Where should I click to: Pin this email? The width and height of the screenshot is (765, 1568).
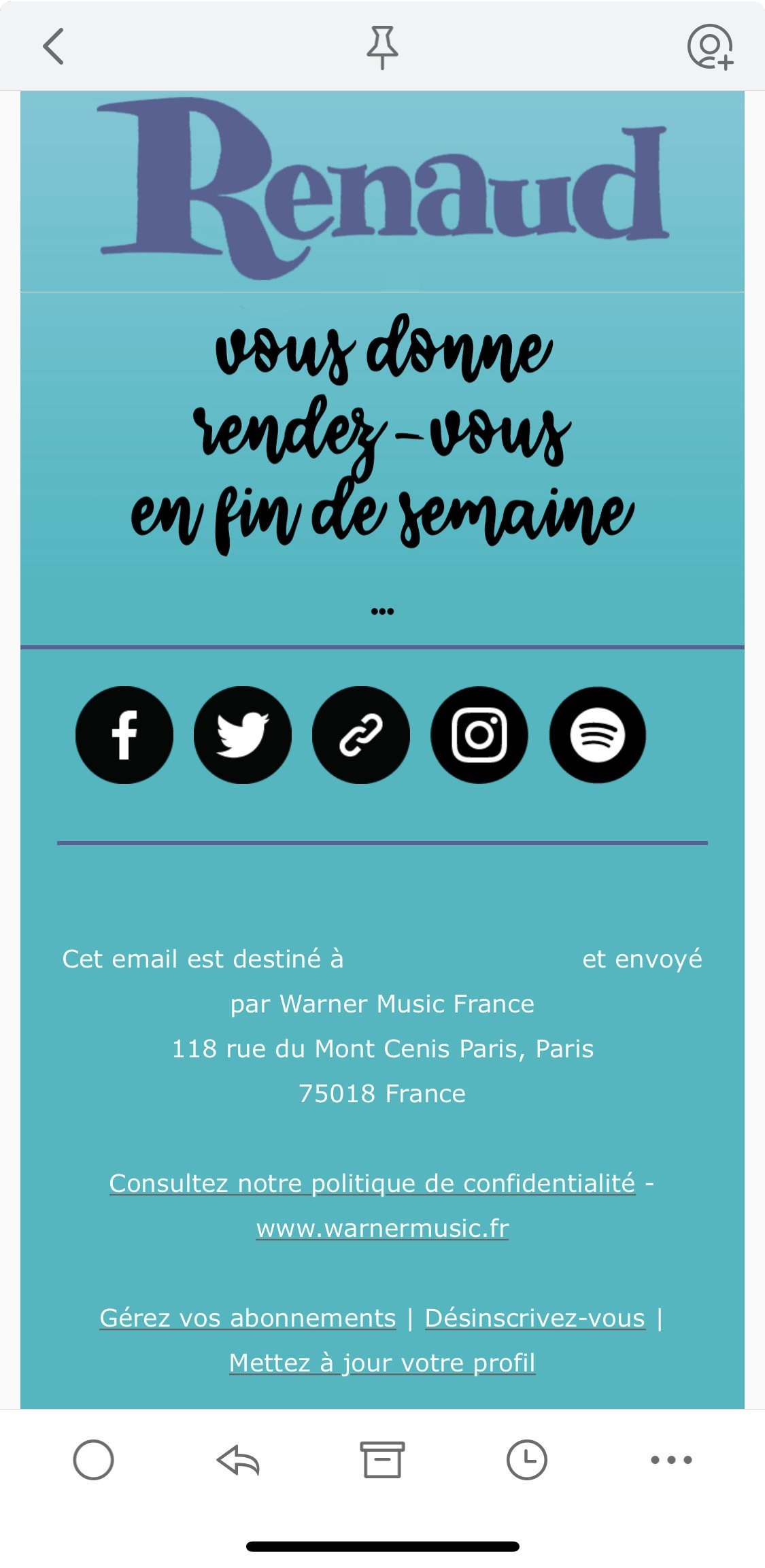pyautogui.click(x=382, y=47)
